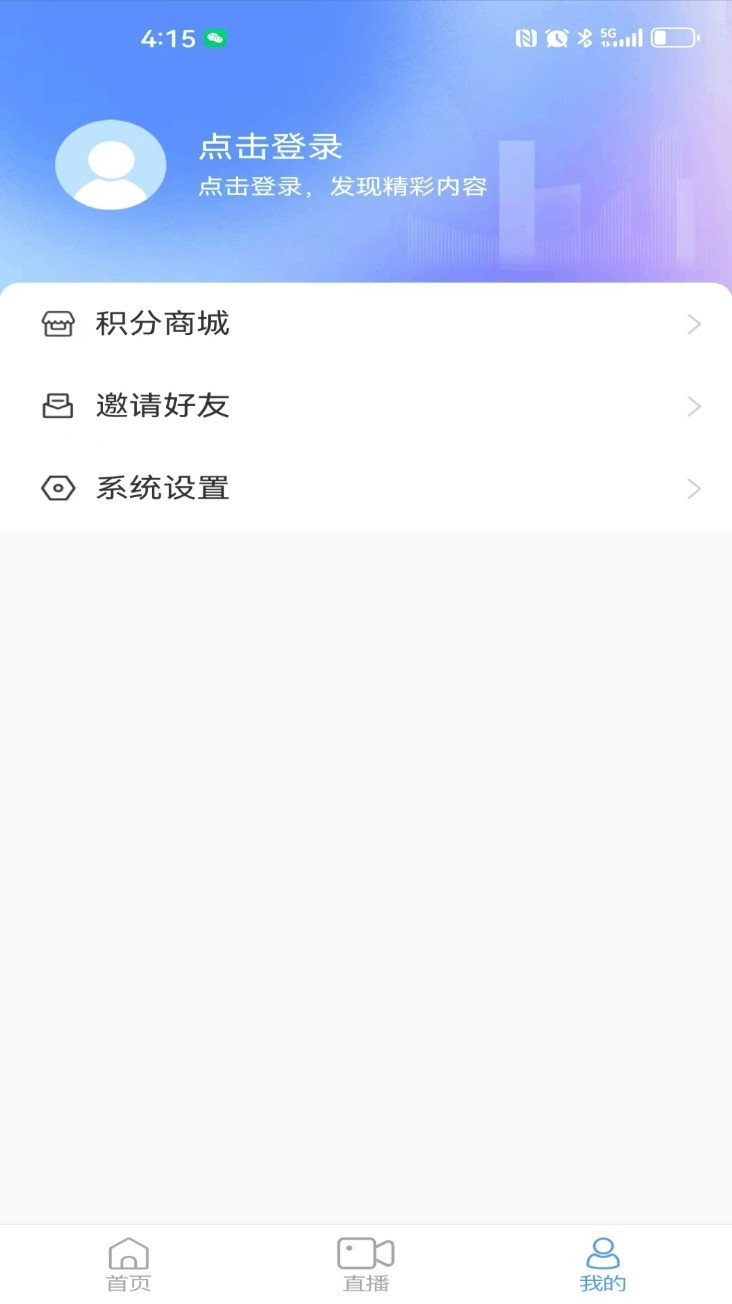Click the default avatar placeholder image
Image resolution: width=732 pixels, height=1304 pixels.
[110, 163]
